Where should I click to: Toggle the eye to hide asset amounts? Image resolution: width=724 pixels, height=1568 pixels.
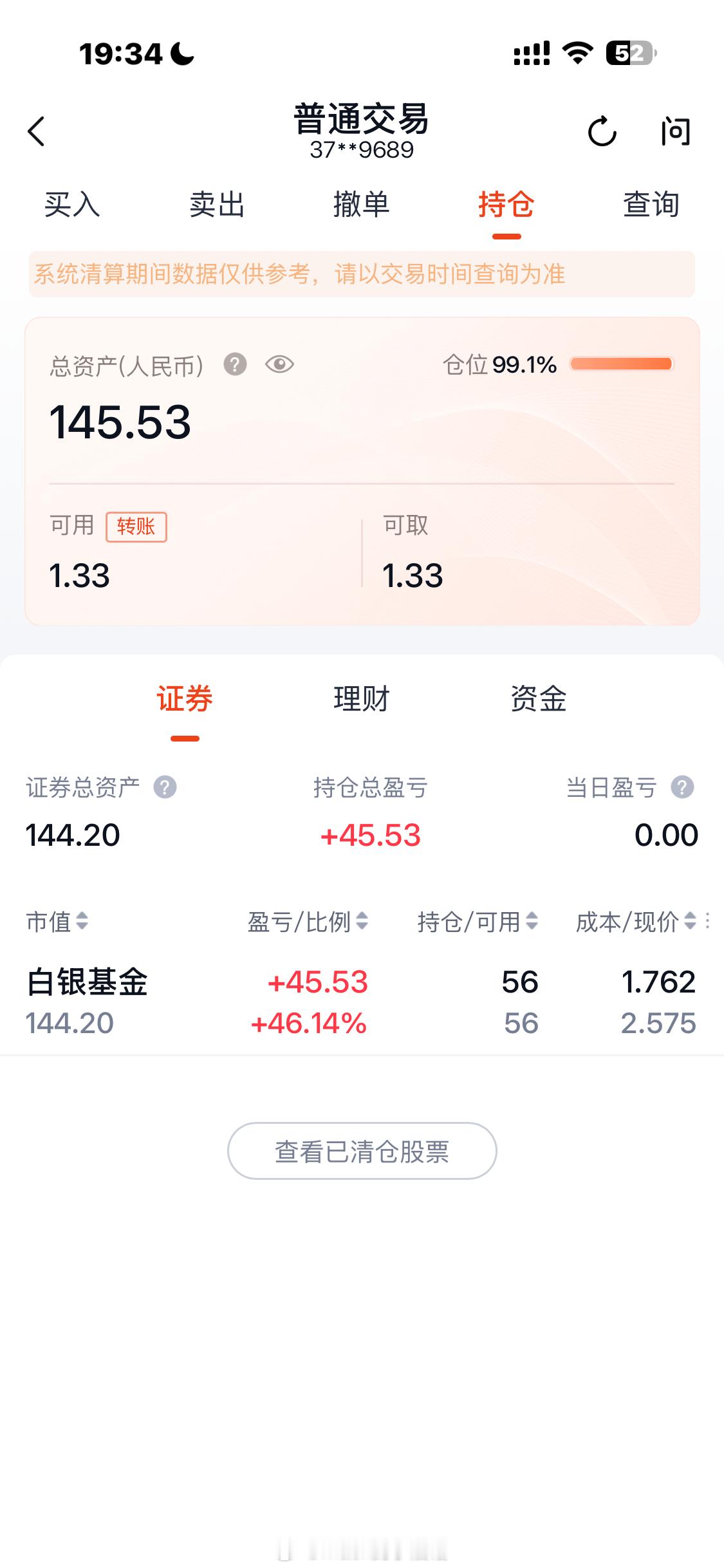tap(278, 364)
